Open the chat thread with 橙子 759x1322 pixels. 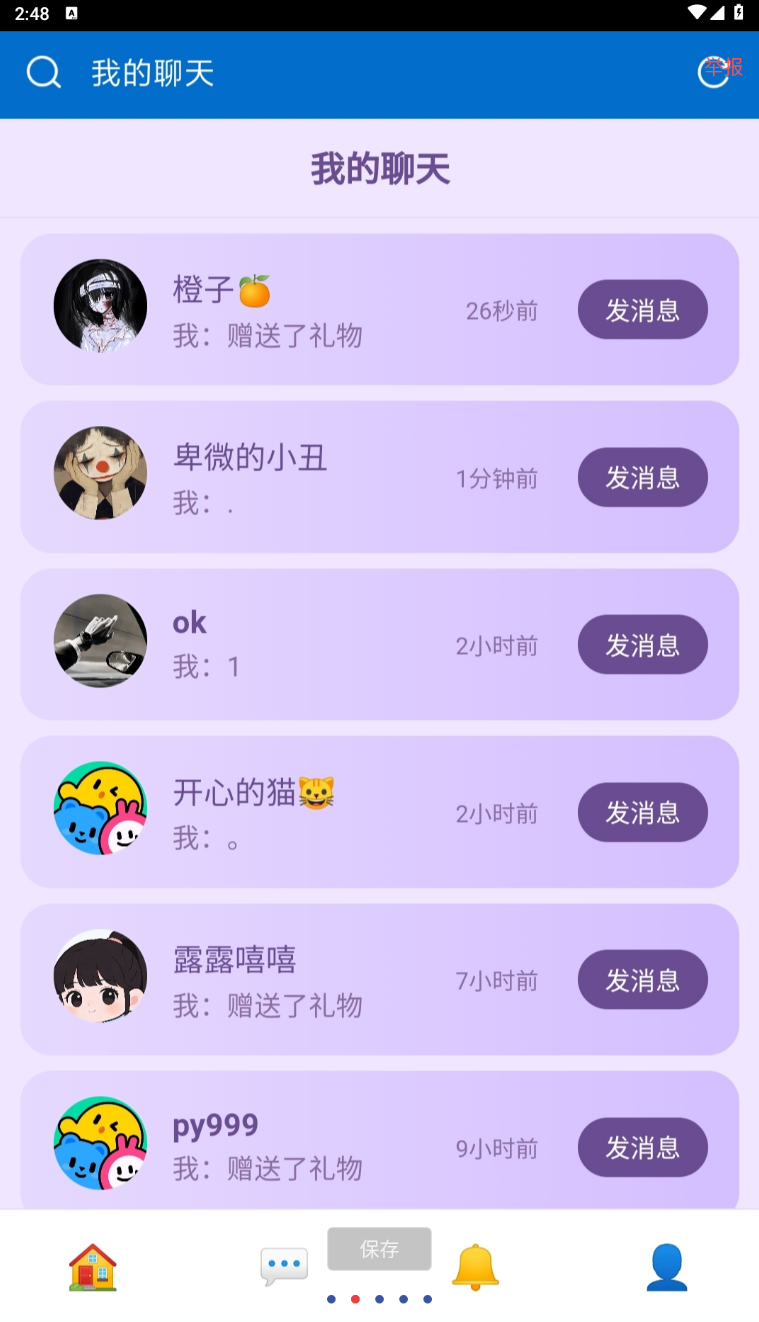pyautogui.click(x=300, y=310)
